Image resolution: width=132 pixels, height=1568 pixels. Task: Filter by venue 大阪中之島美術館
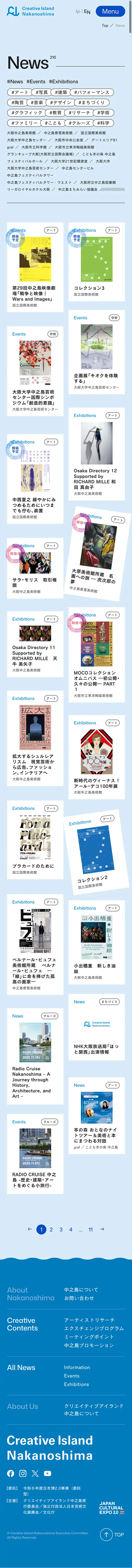21,133
